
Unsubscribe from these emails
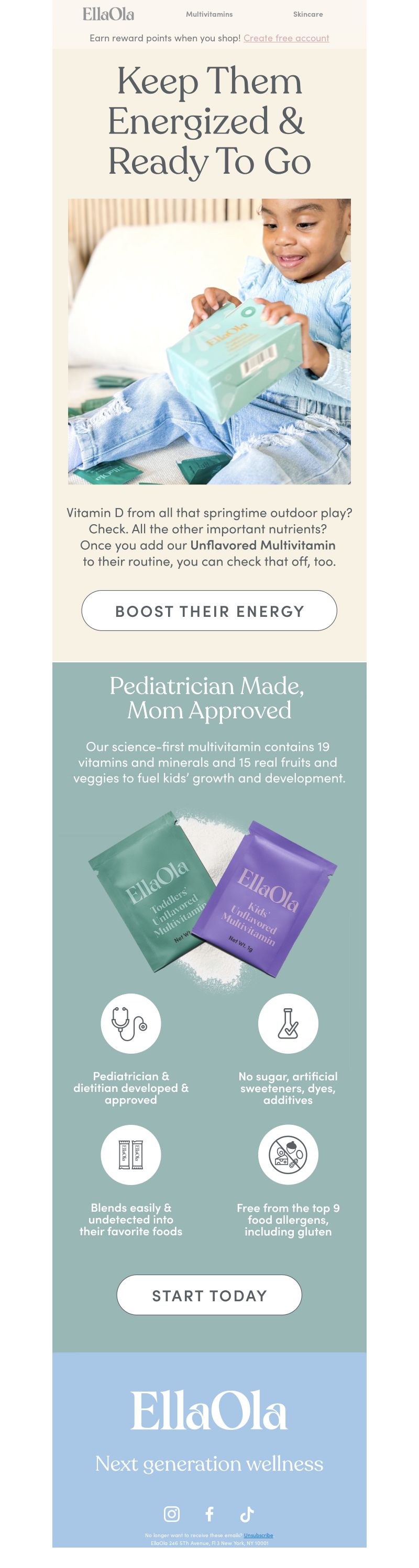(258, 1535)
